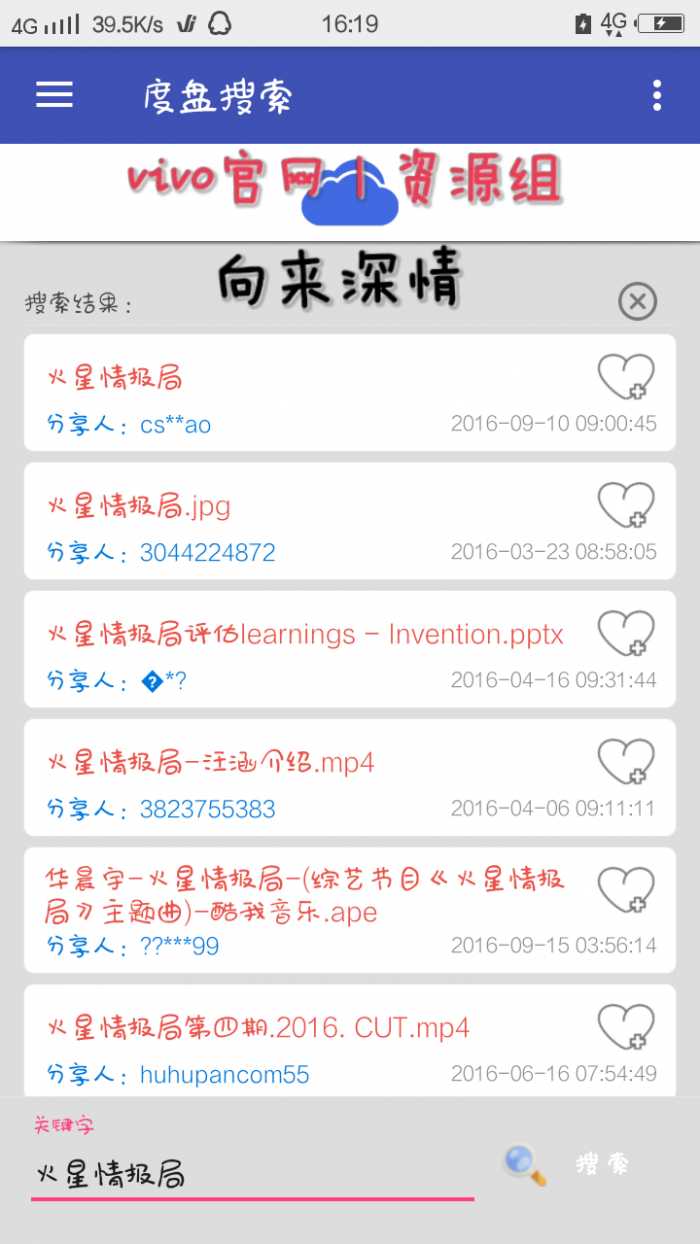The height and width of the screenshot is (1244, 700).
Task: Tap the 搜索 search button
Action: point(601,1165)
